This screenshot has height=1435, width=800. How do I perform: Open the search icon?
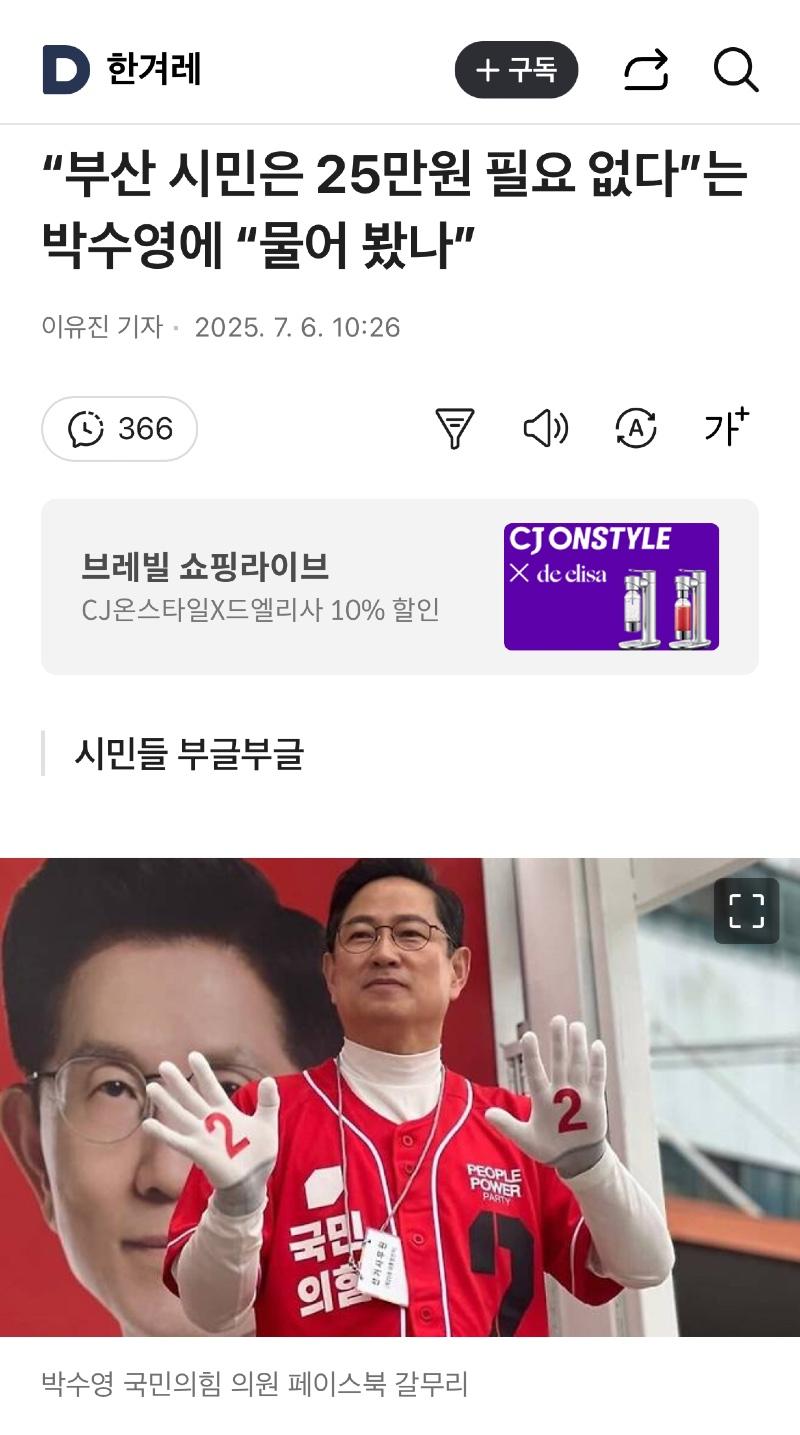coord(736,71)
